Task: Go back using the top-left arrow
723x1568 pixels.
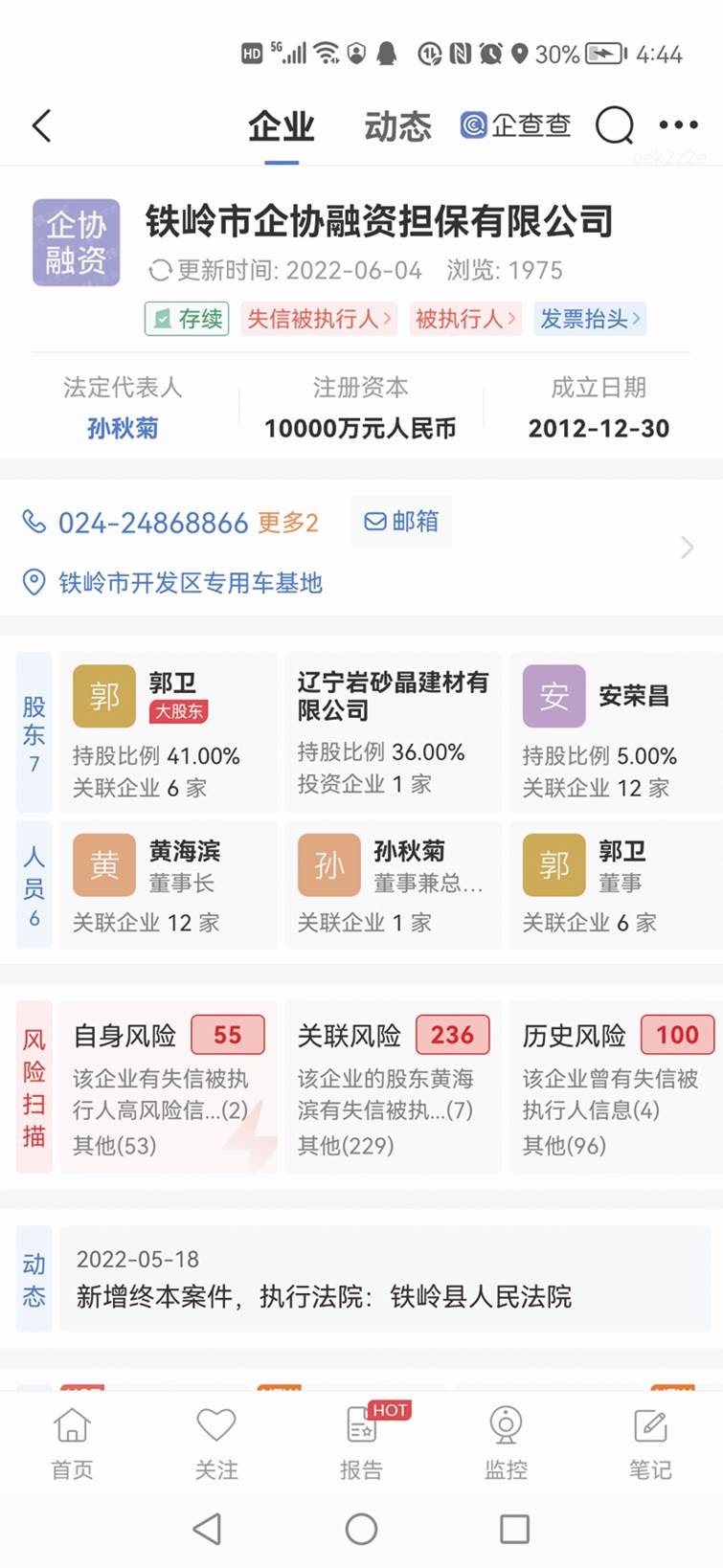Action: click(41, 126)
